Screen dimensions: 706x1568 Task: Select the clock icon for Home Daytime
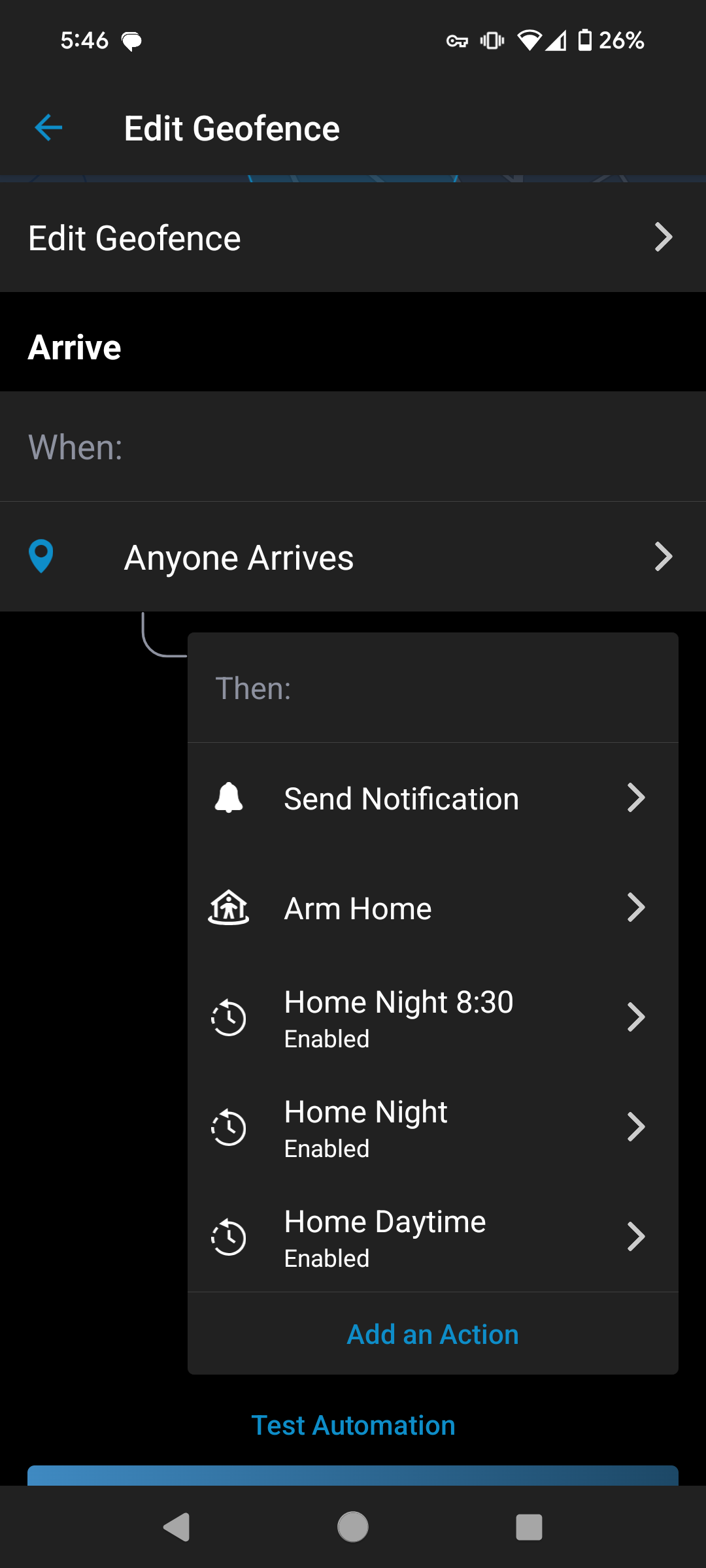pos(229,1236)
